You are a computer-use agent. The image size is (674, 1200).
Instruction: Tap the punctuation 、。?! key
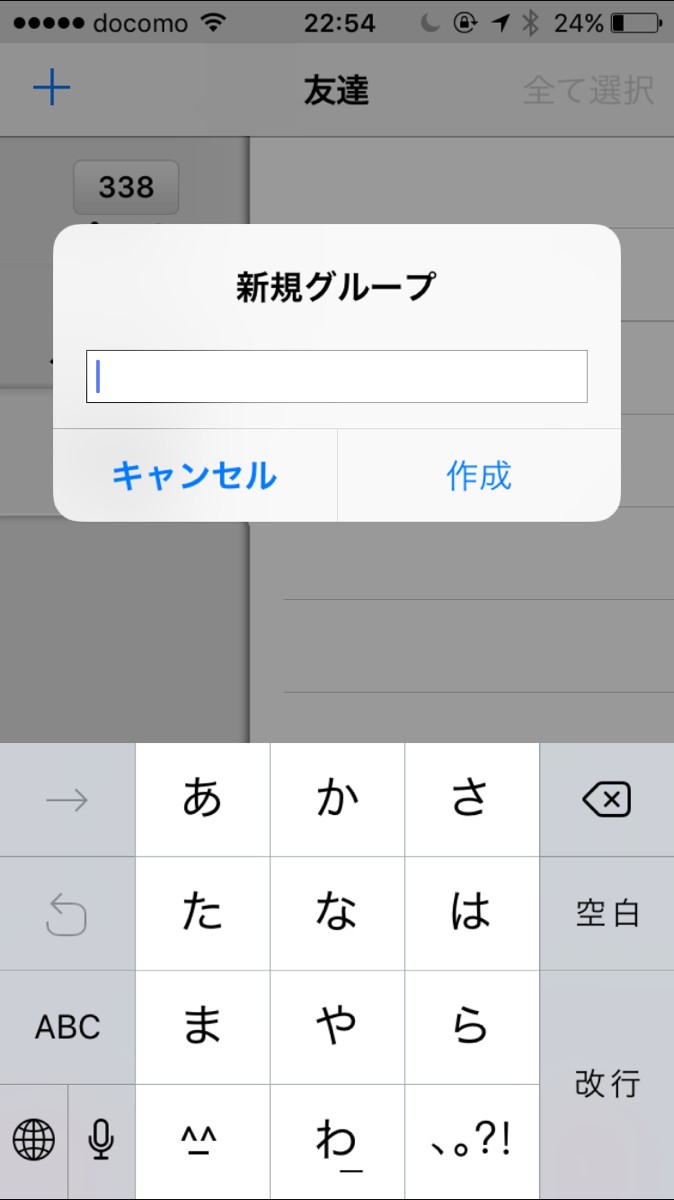coord(471,1139)
